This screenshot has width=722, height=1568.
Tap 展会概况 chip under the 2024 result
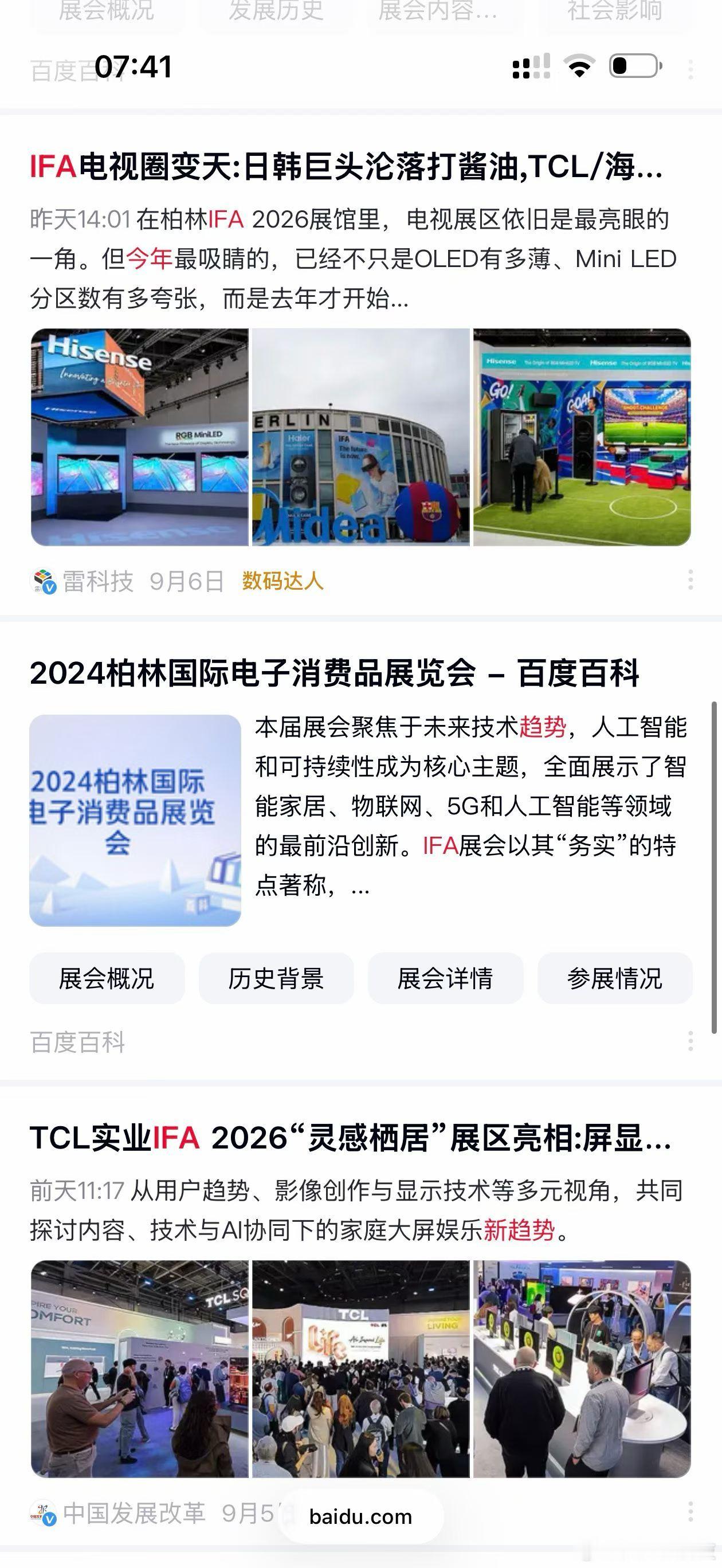(107, 979)
